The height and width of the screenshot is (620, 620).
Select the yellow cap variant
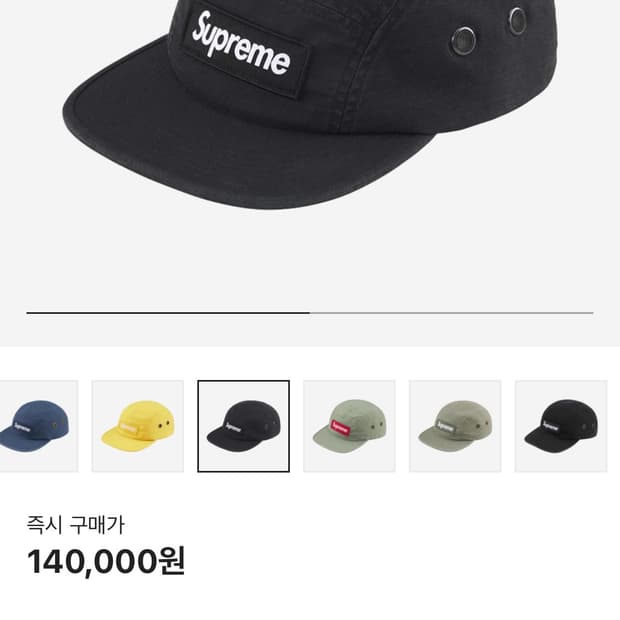tap(138, 426)
